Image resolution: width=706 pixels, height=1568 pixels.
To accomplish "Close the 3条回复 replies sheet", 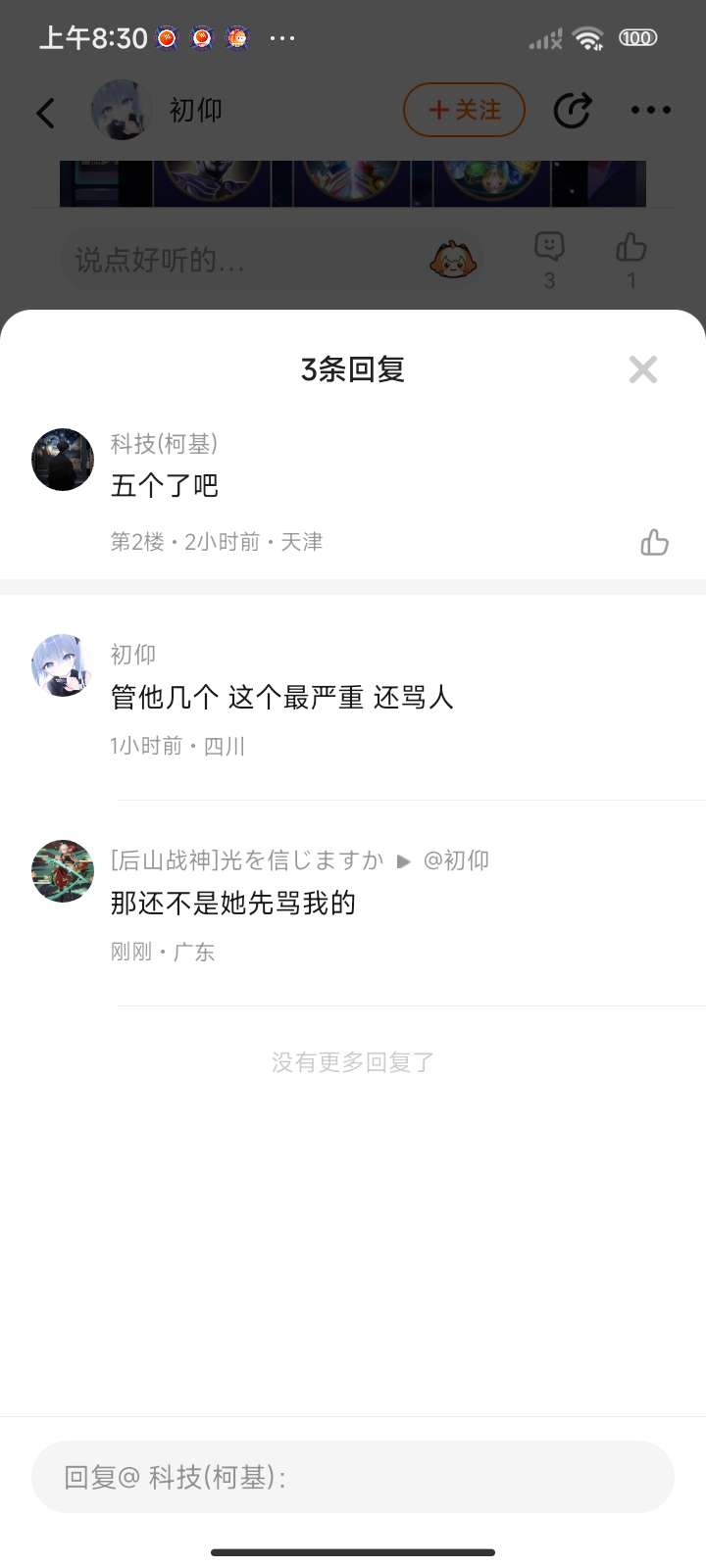I will click(643, 369).
